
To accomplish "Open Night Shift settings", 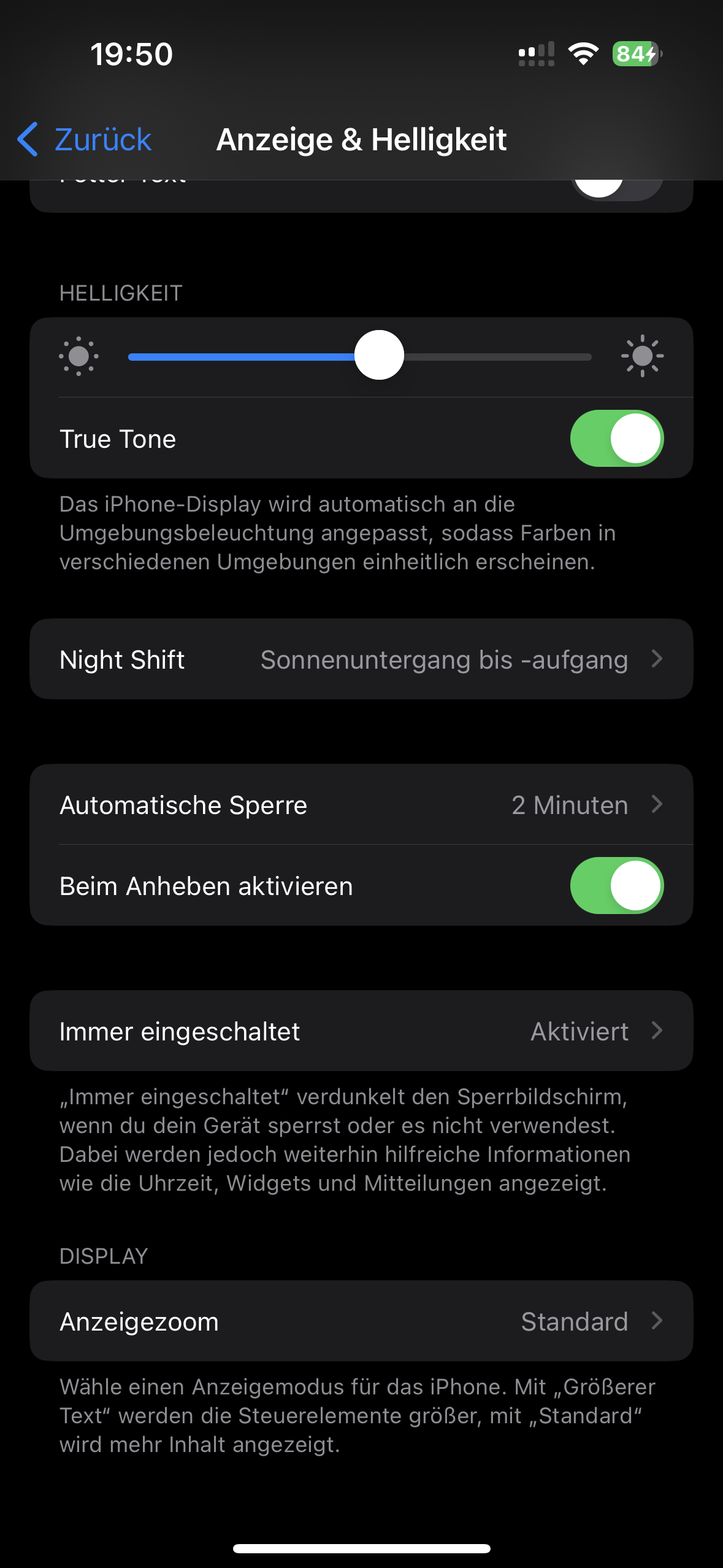I will pos(361,659).
